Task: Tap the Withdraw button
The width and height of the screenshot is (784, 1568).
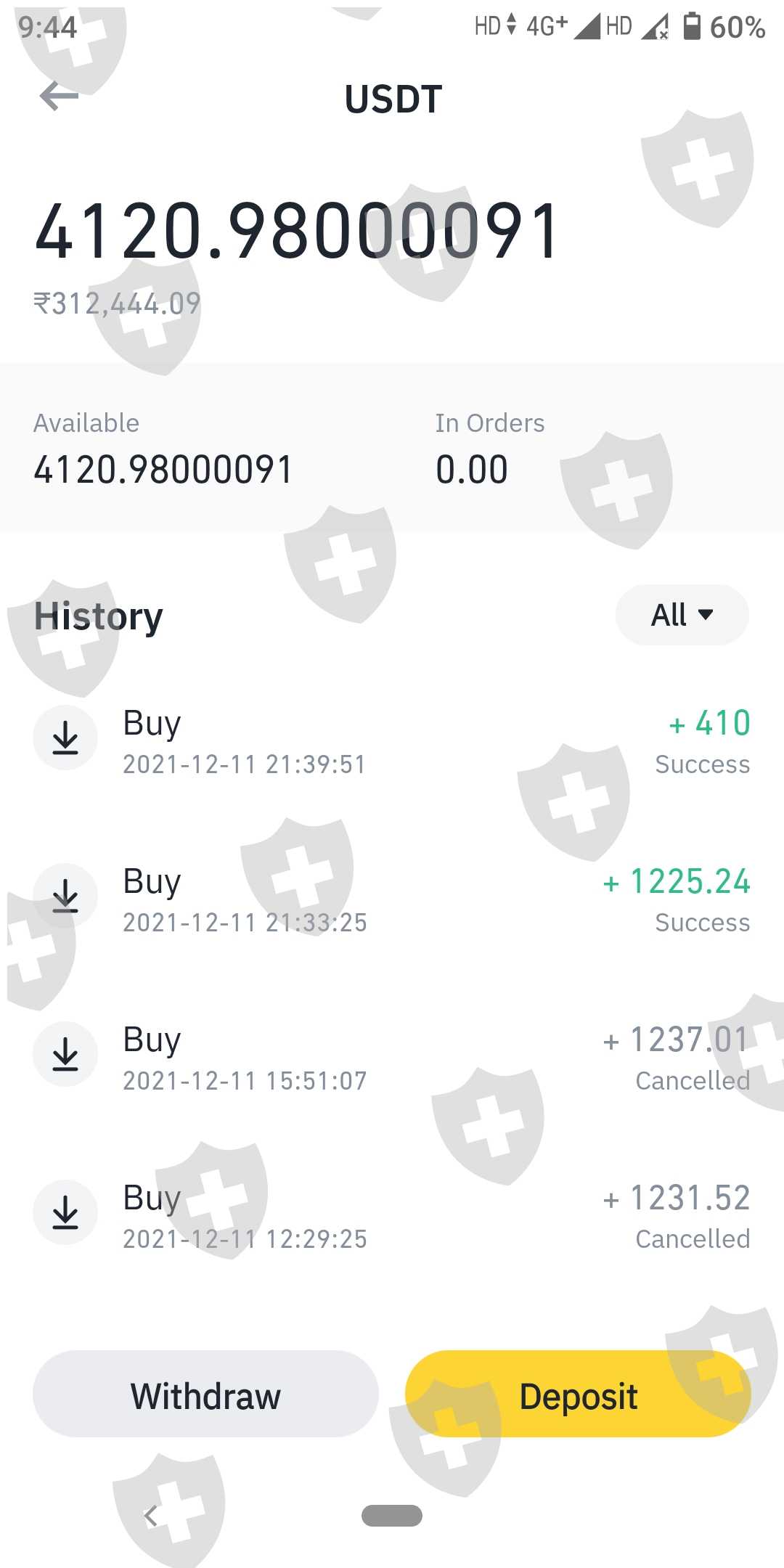Action: pyautogui.click(x=205, y=1395)
